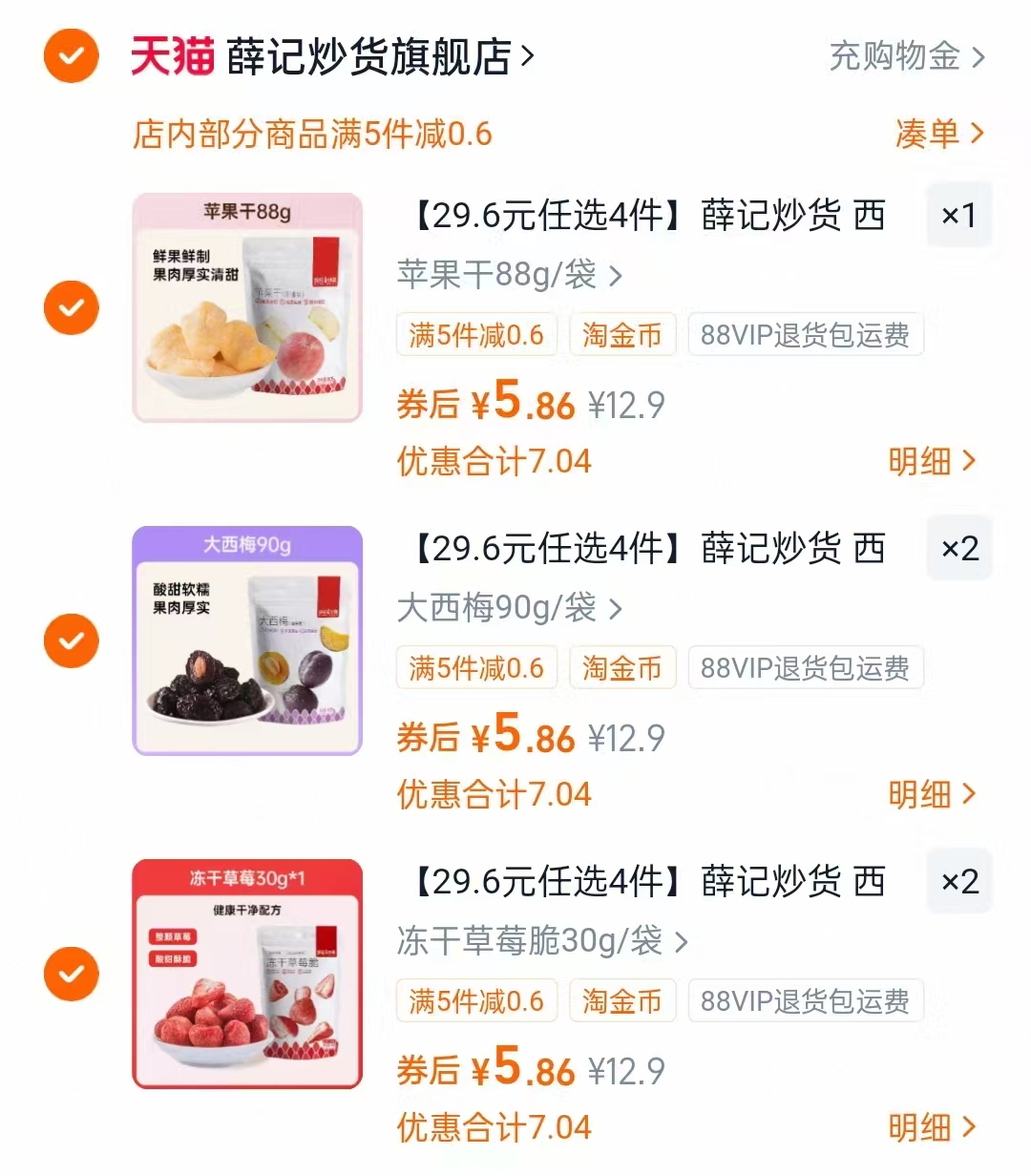Screen dimensions: 1031x1176
Task: Uncheck the store checkbox for 薛记炒货旗舰店
Action: (72, 55)
